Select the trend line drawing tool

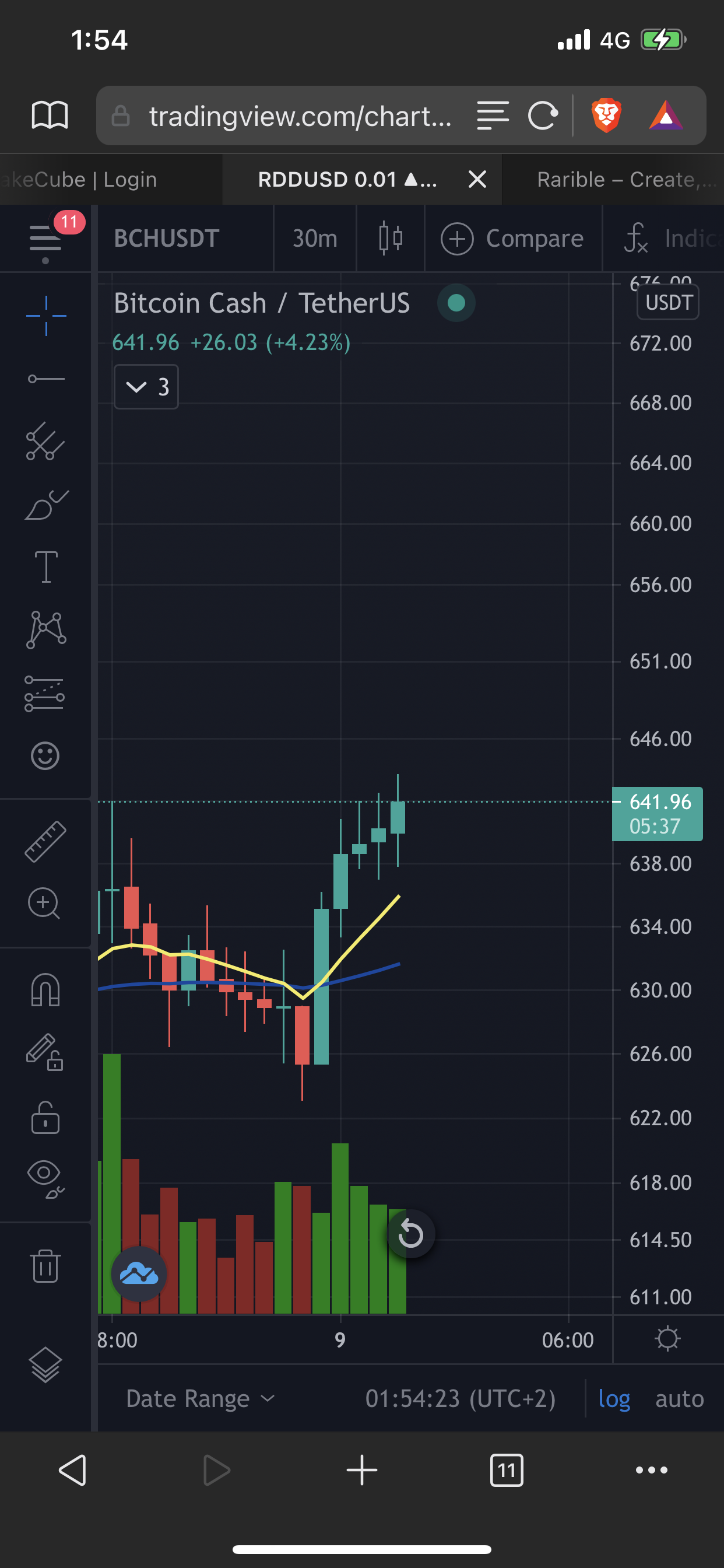pos(45,379)
